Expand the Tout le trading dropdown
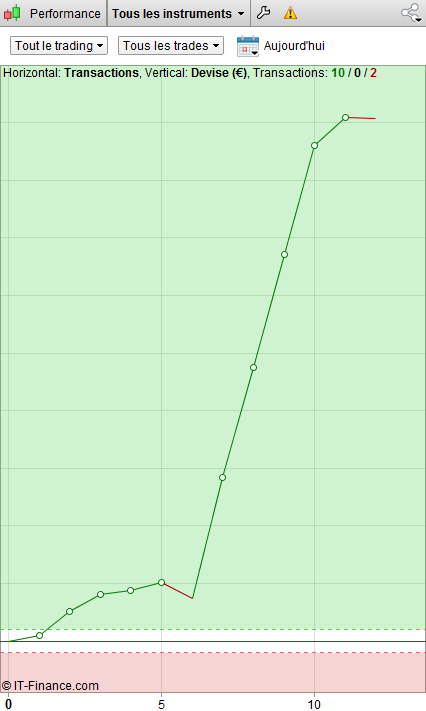The width and height of the screenshot is (426, 711). (x=59, y=46)
